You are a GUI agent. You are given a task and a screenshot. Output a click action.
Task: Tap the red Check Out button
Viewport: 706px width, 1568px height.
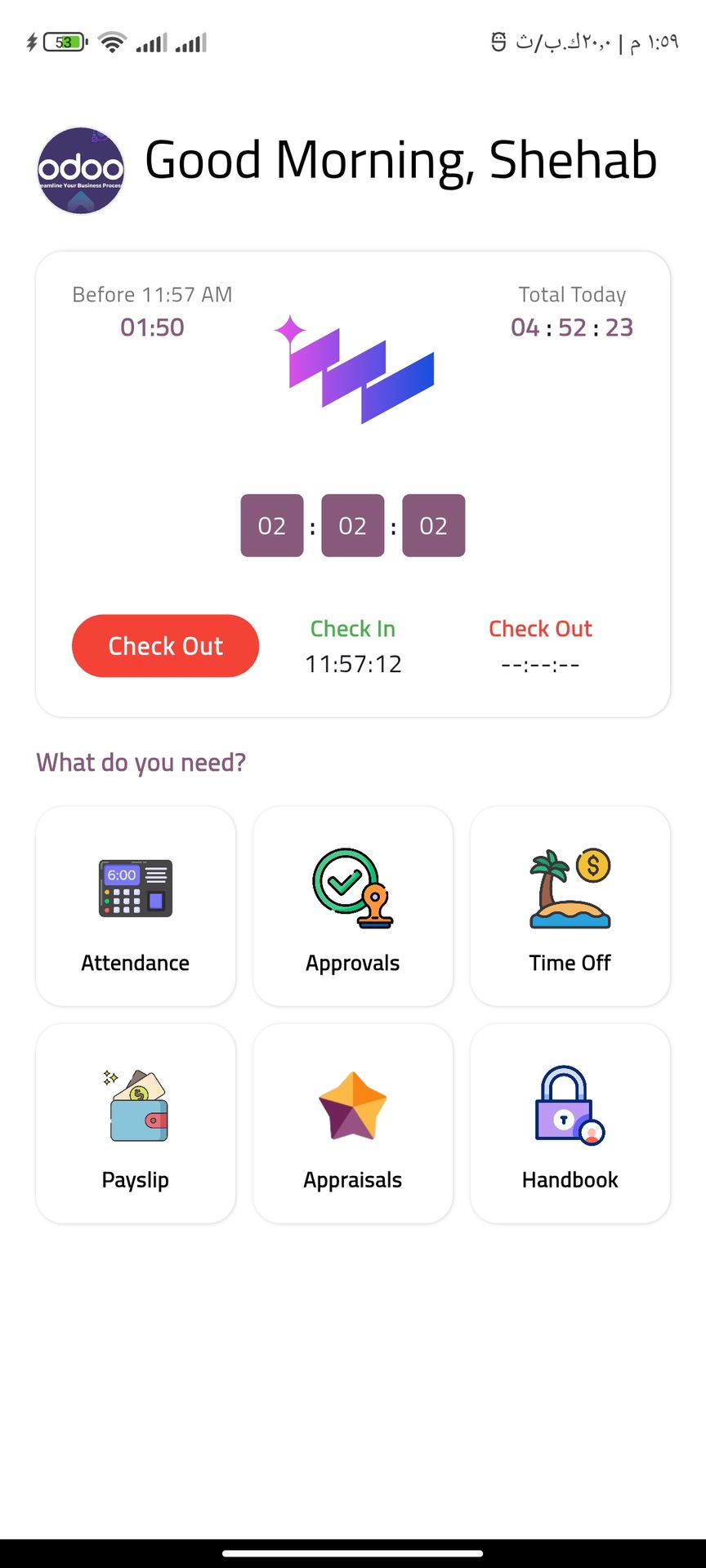[165, 646]
